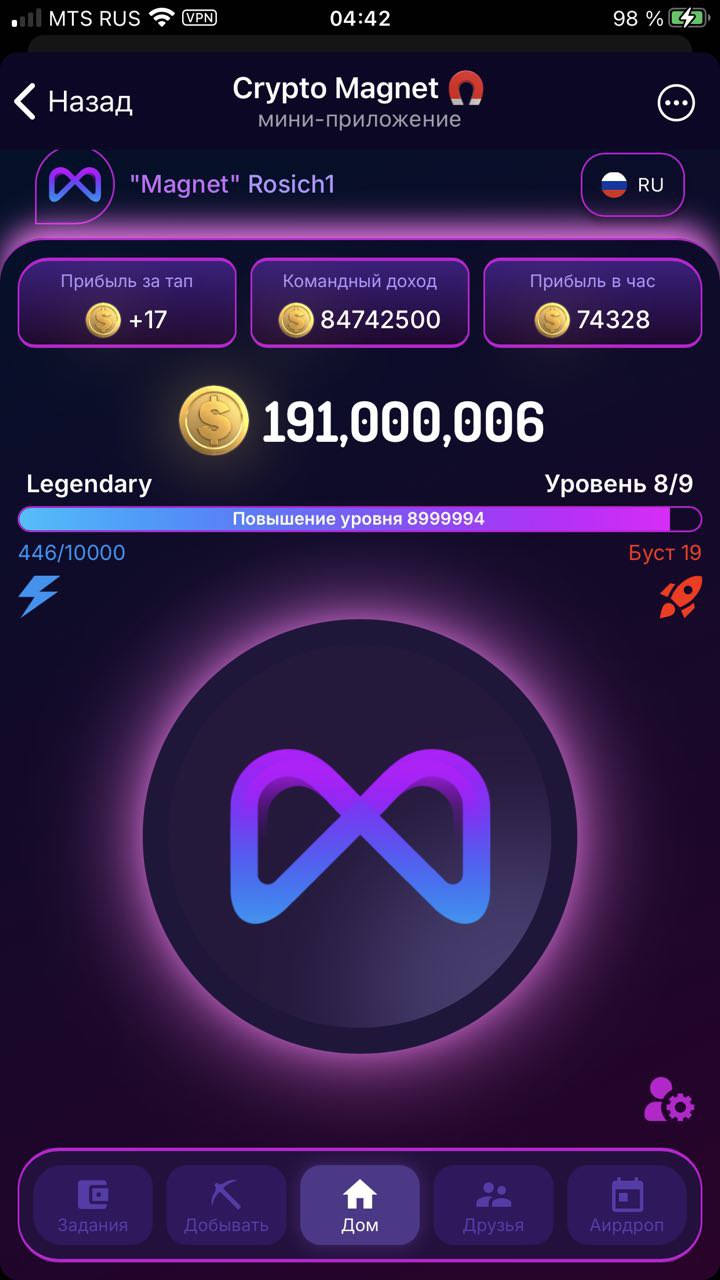Open the Прибыль в час card
This screenshot has width=720, height=1280.
click(x=593, y=303)
